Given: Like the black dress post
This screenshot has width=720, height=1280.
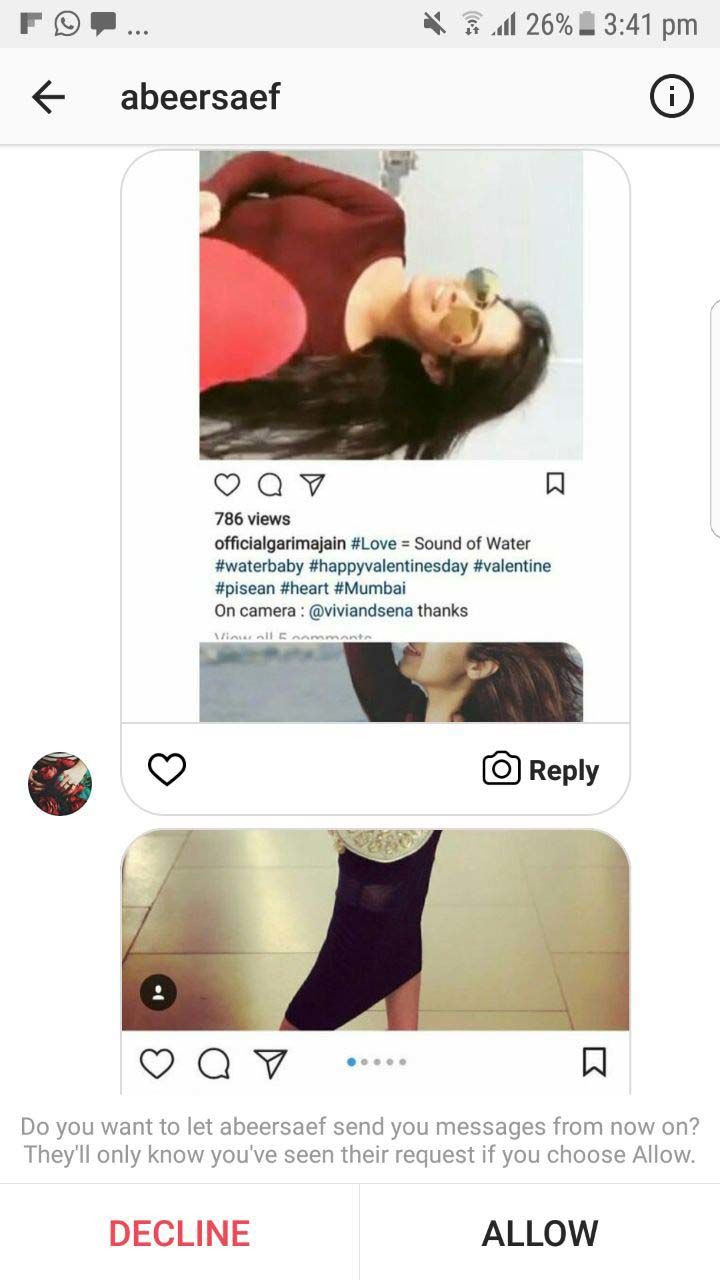Looking at the screenshot, I should click(156, 1062).
